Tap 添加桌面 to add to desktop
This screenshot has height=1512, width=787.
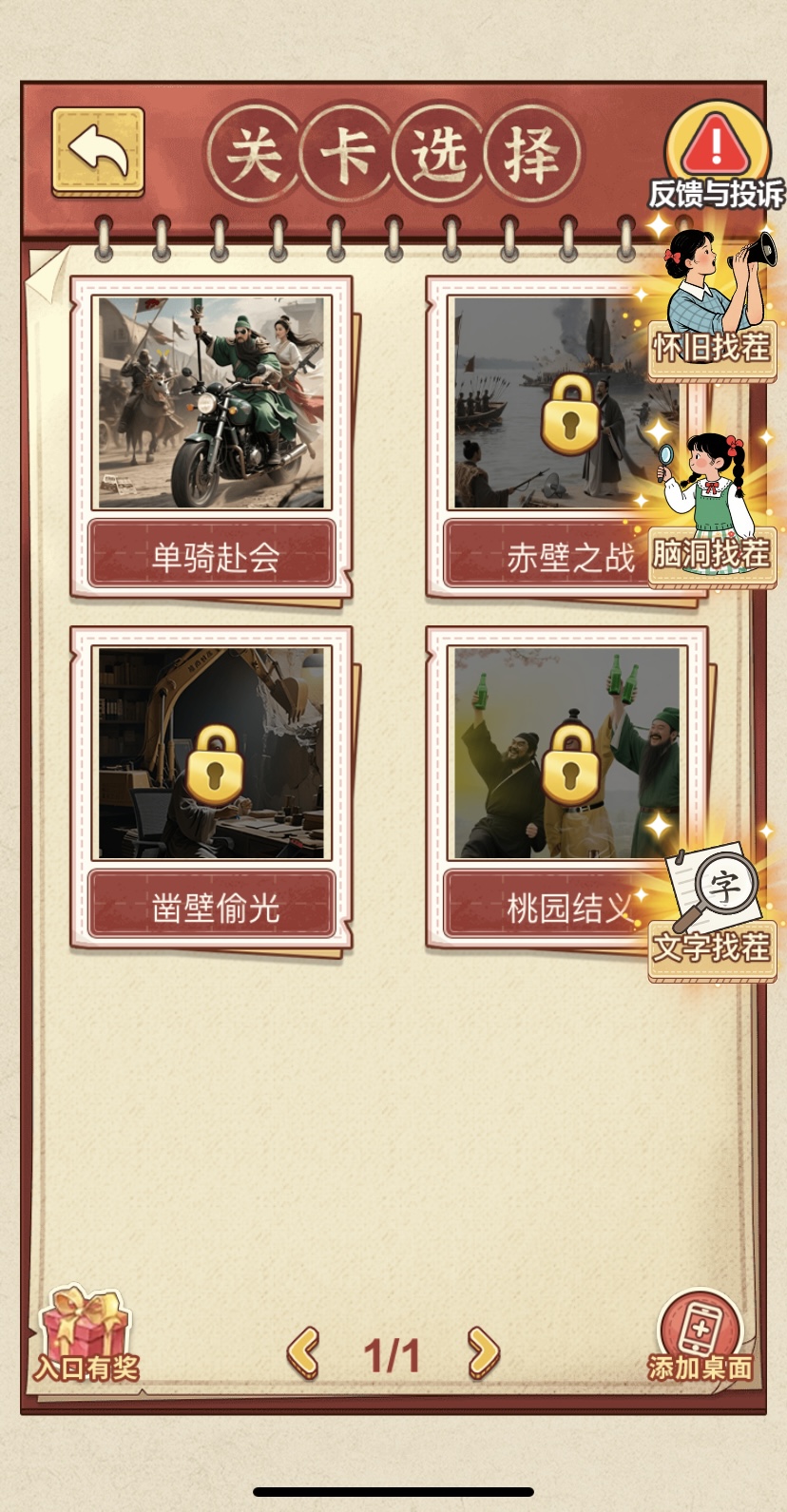tap(701, 1335)
